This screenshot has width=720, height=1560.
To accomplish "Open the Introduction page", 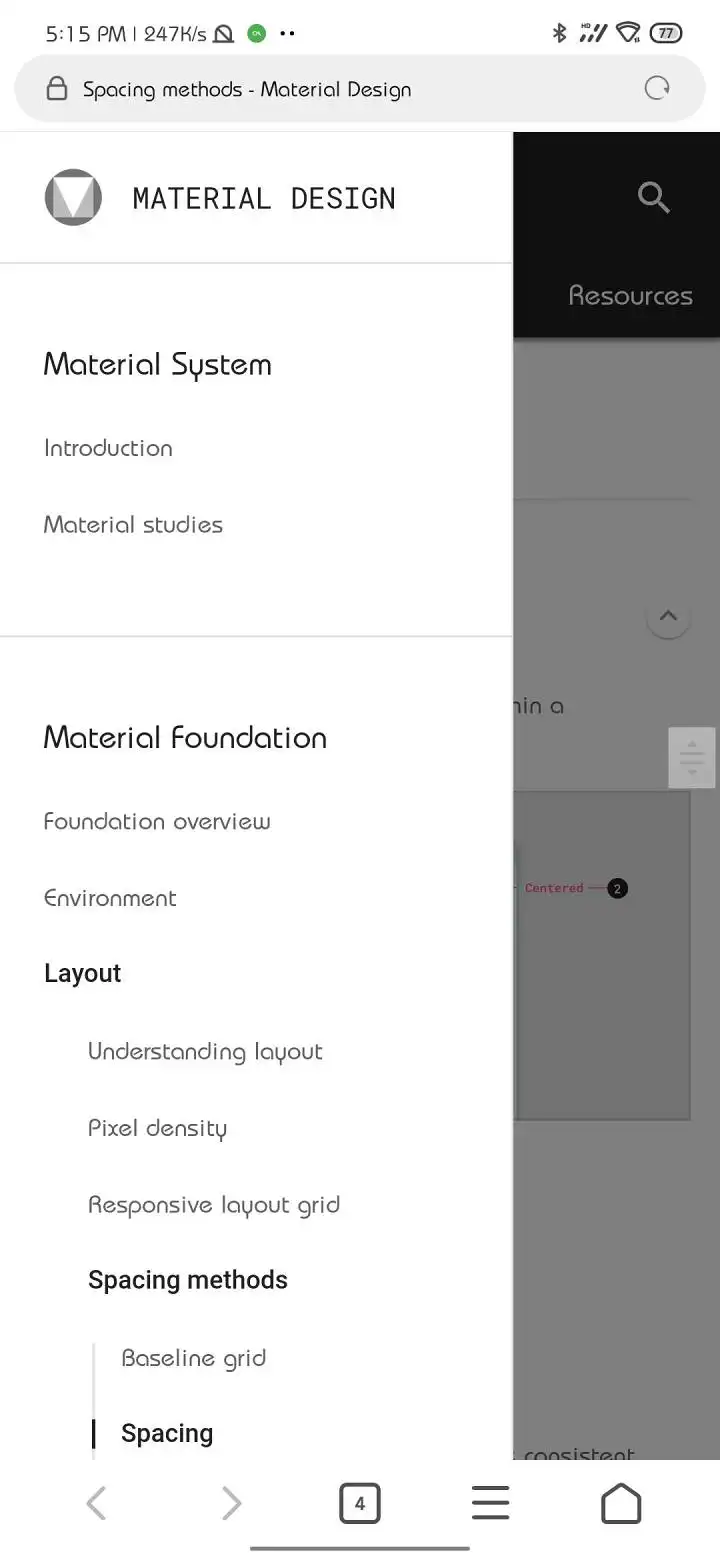I will tap(108, 448).
